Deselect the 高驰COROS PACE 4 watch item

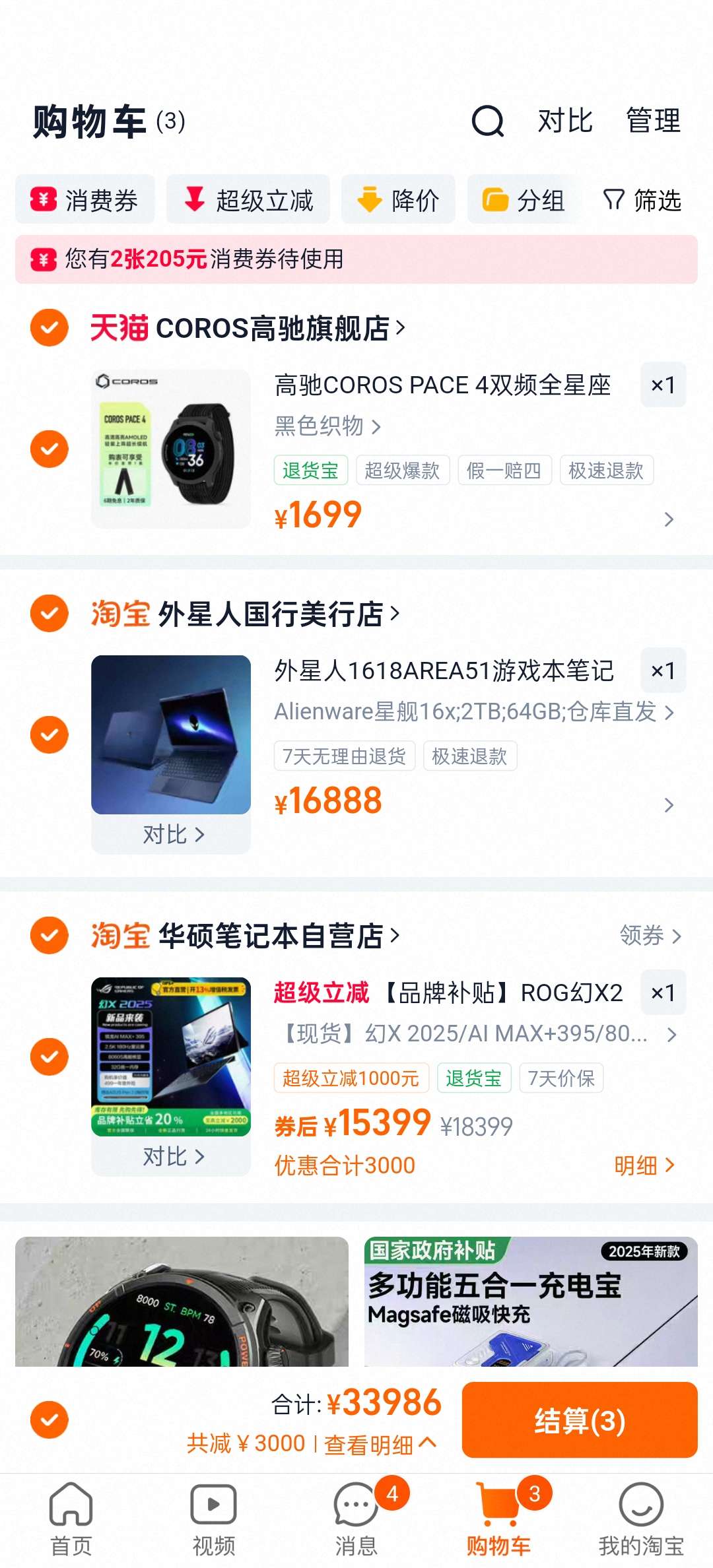(50, 449)
